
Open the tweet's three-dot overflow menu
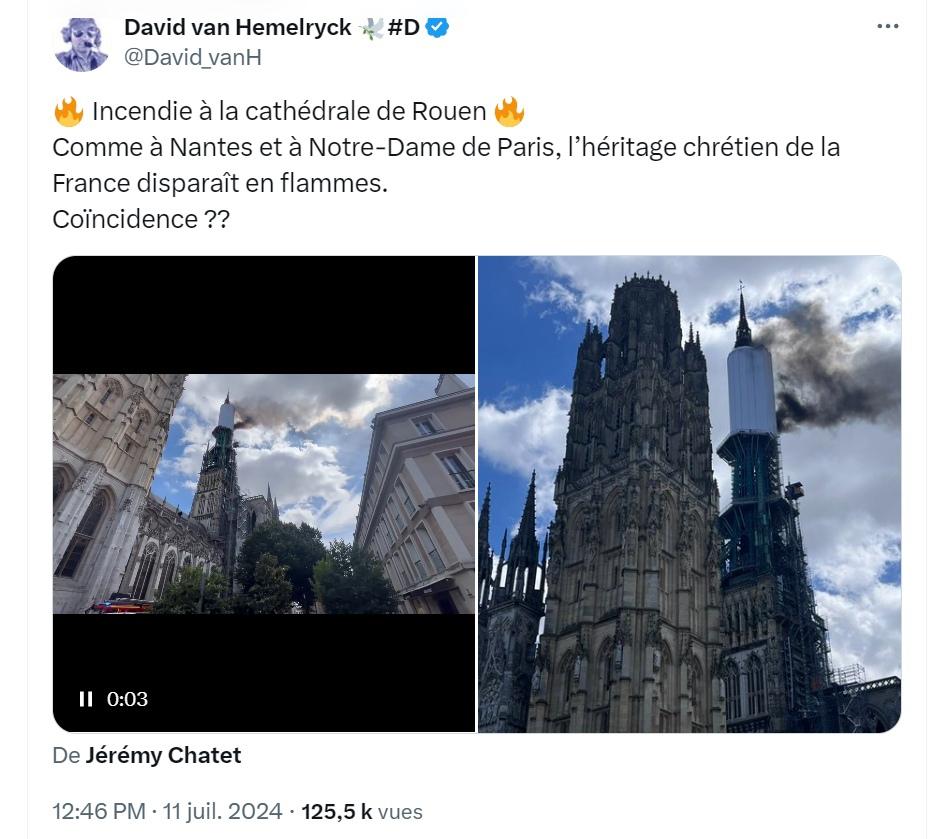[x=887, y=26]
